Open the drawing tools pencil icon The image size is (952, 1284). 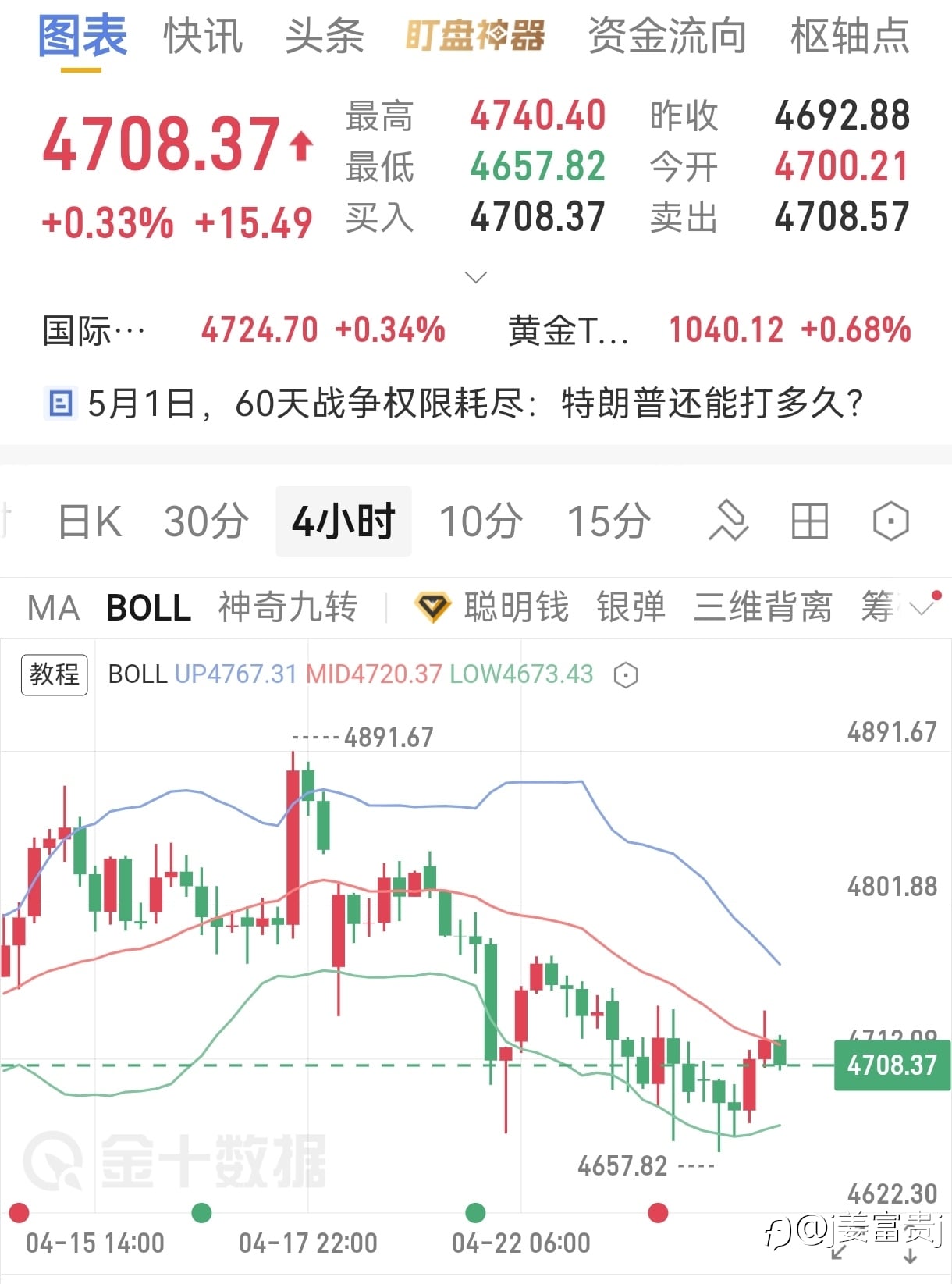coord(728,521)
